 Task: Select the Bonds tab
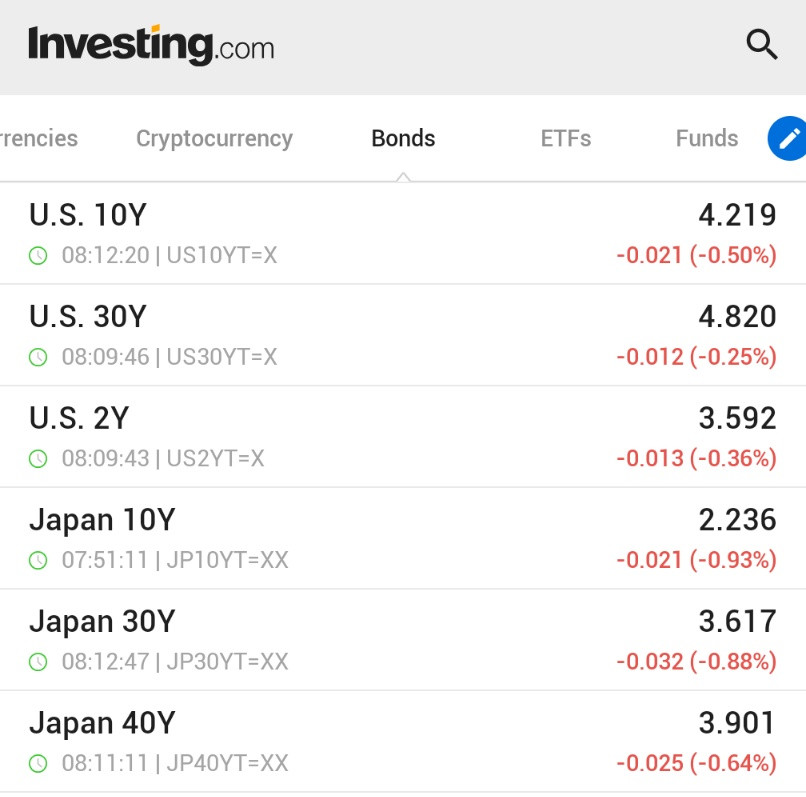point(403,138)
